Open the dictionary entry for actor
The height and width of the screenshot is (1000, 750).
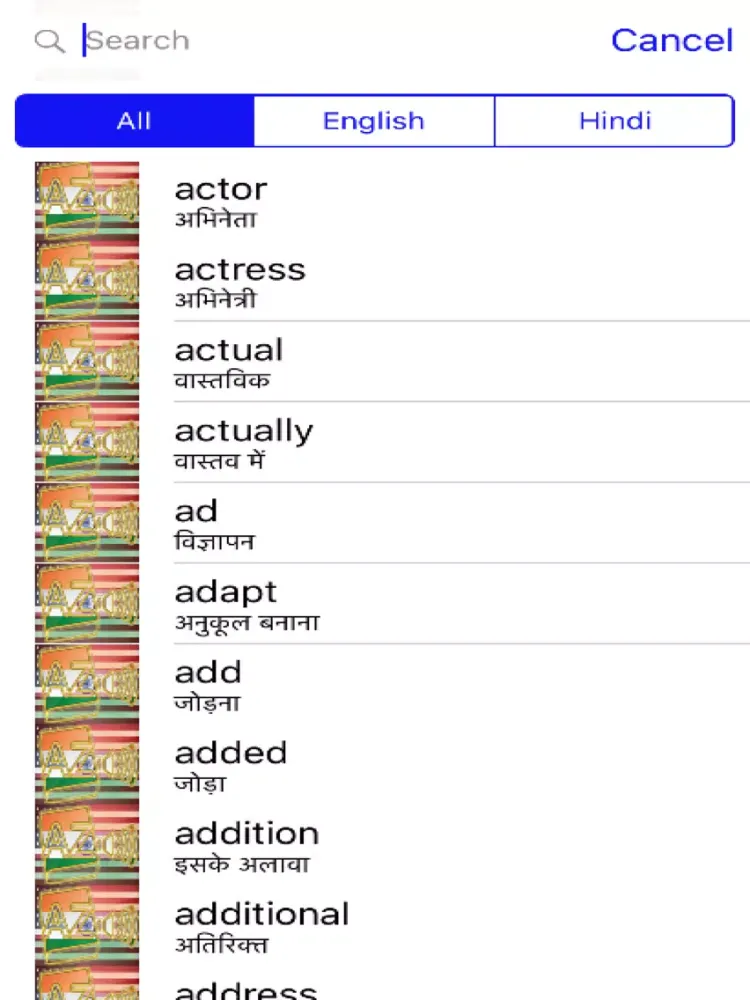[x=221, y=189]
